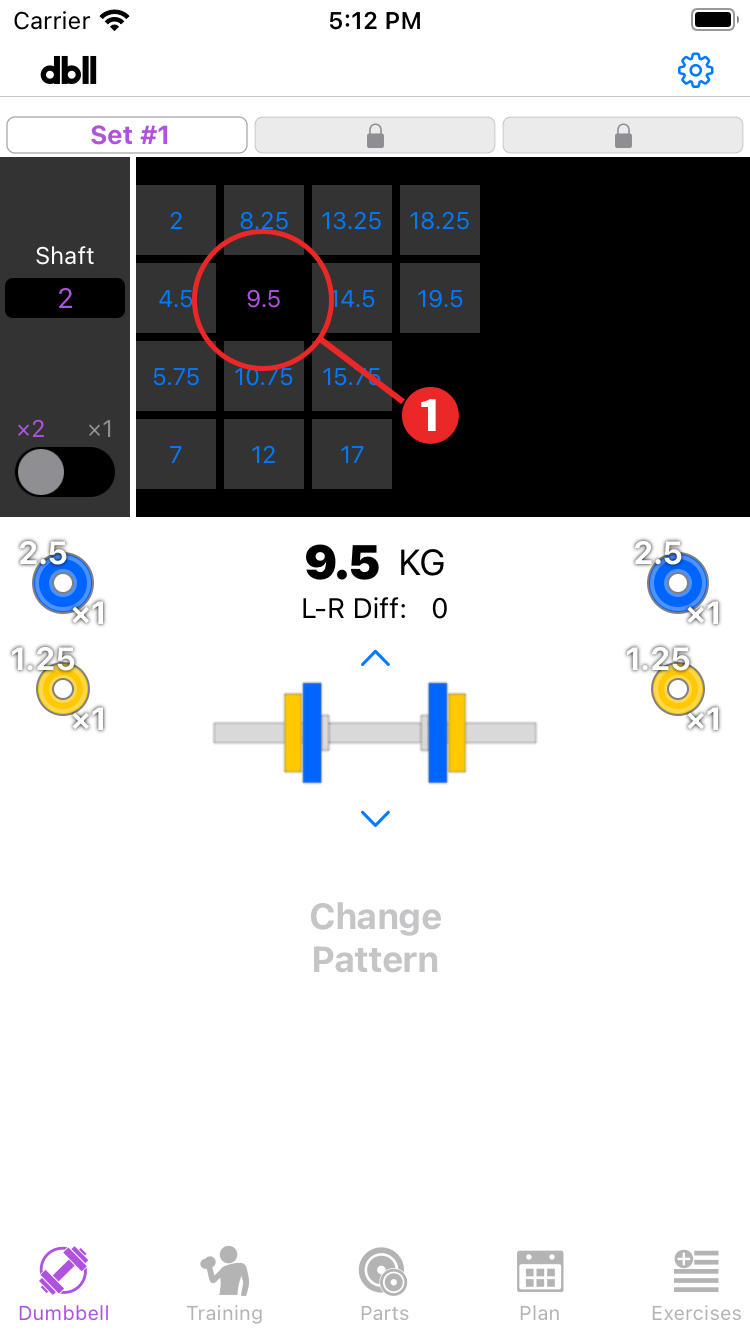Tap the down chevron below the dumbbell
Screen dimensions: 750x1334
[375, 819]
